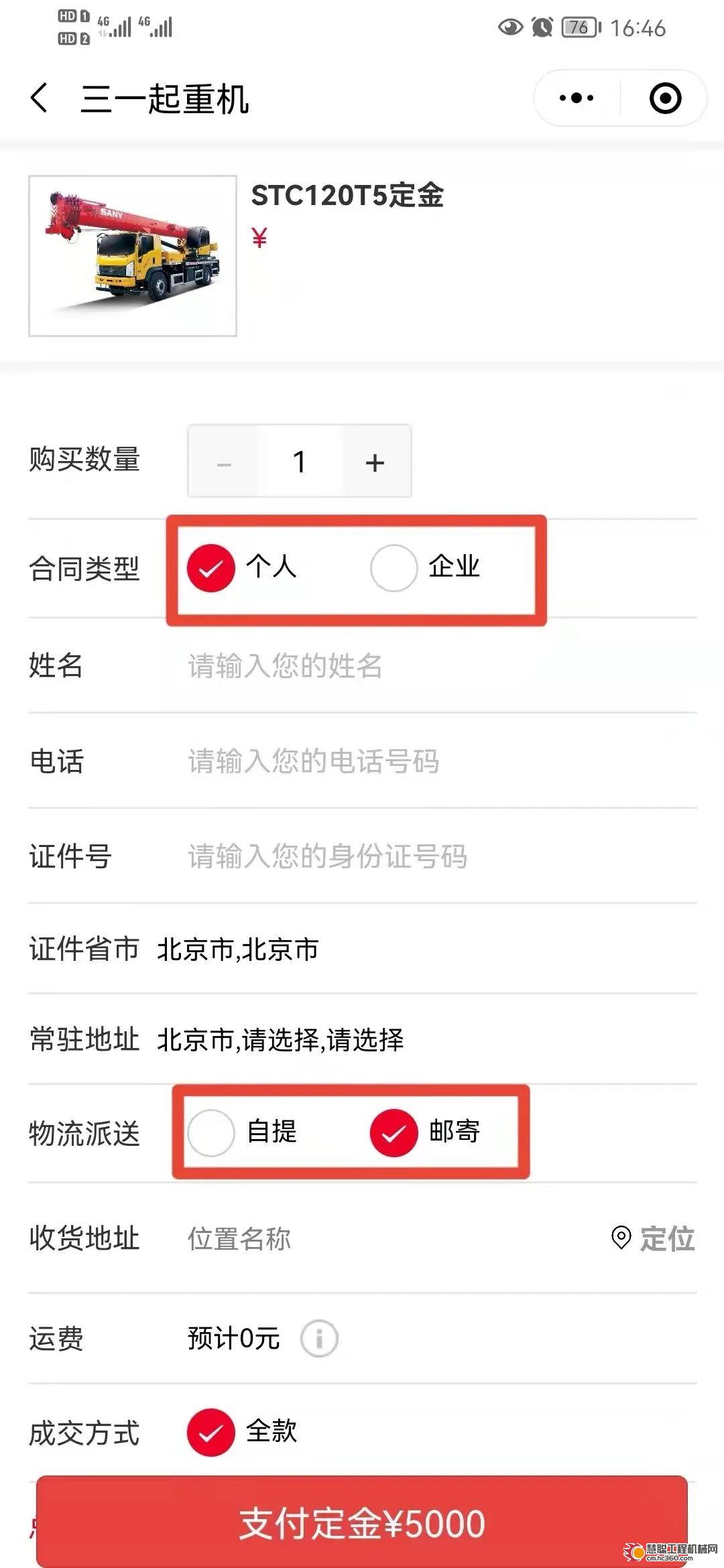The height and width of the screenshot is (1568, 724).
Task: Open the 常驻地址 address picker
Action: [x=362, y=1040]
